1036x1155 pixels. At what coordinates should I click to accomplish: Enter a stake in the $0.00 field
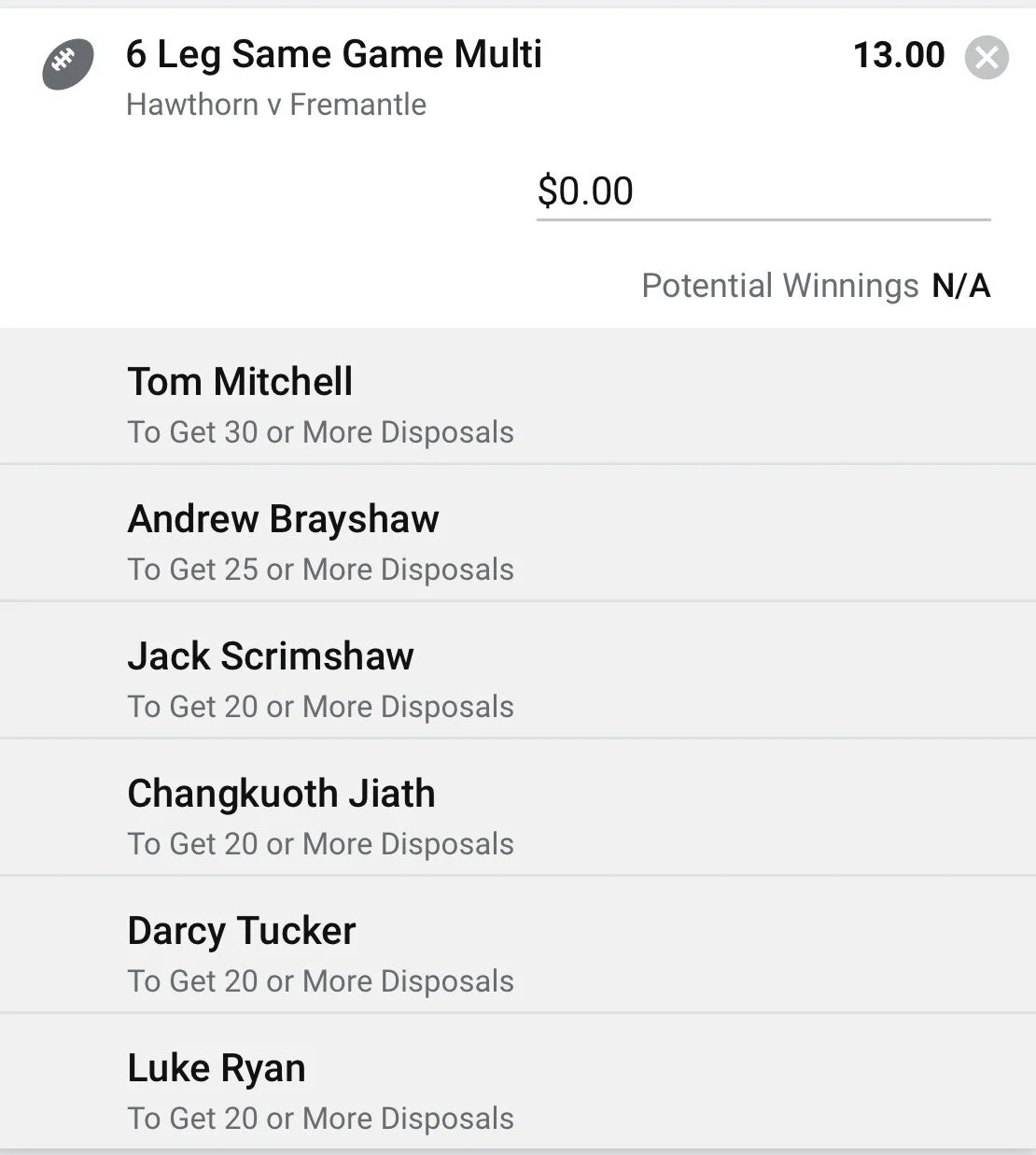tap(763, 192)
